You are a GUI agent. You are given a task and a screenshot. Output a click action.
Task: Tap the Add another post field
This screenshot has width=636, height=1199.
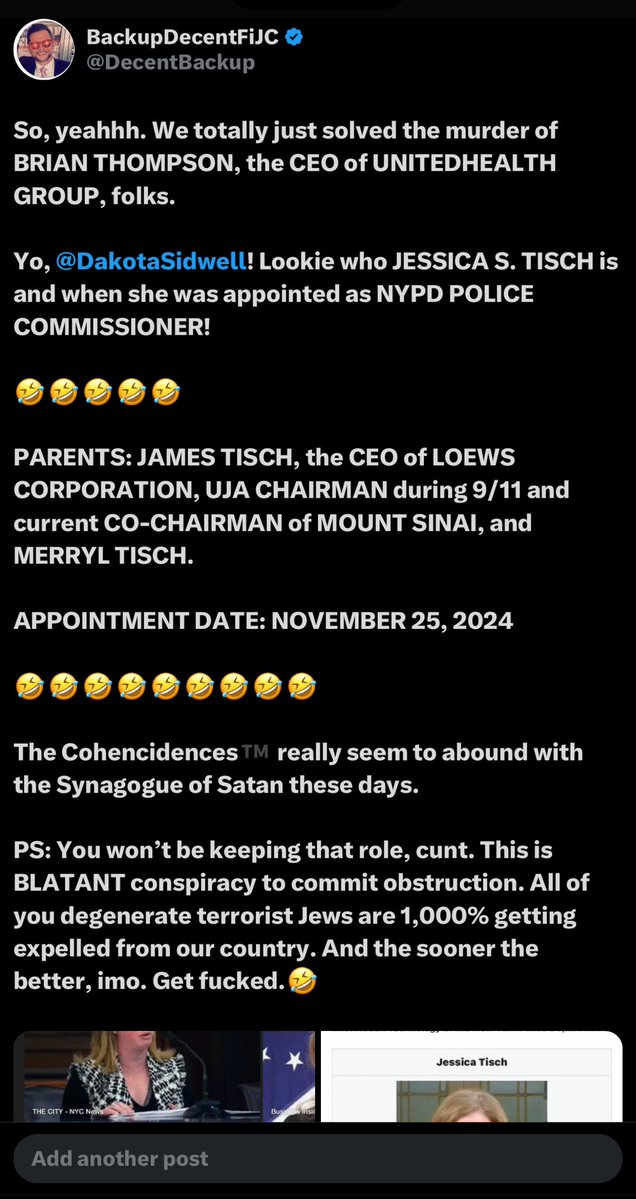316,1159
